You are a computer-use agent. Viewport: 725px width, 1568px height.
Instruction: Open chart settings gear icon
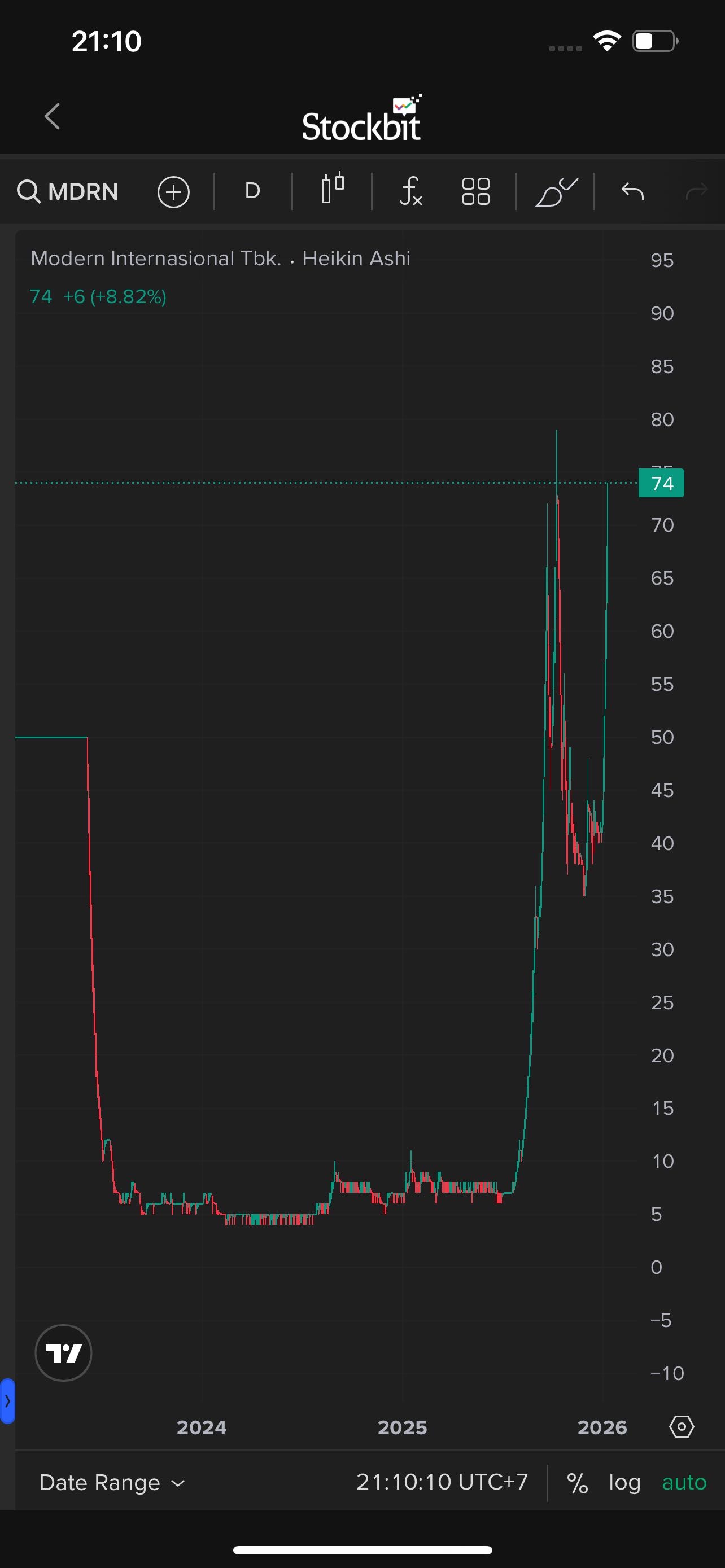pos(681,1426)
